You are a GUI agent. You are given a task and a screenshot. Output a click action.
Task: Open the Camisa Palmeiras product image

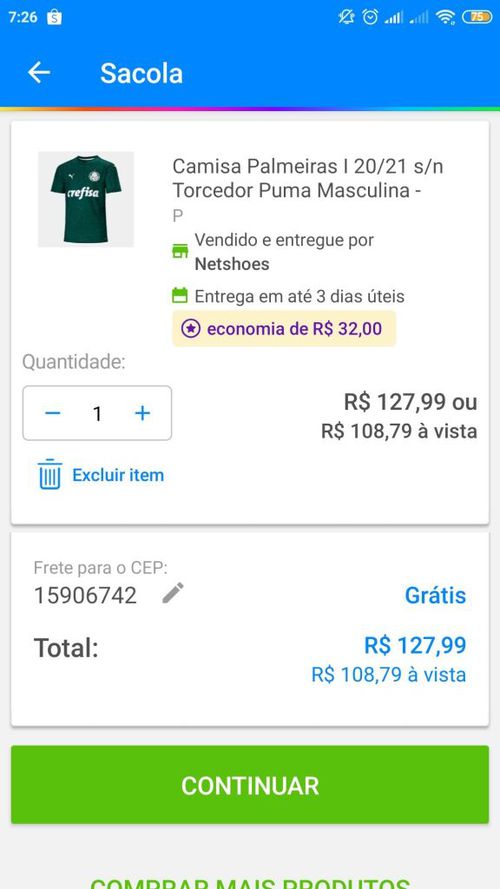[x=86, y=199]
